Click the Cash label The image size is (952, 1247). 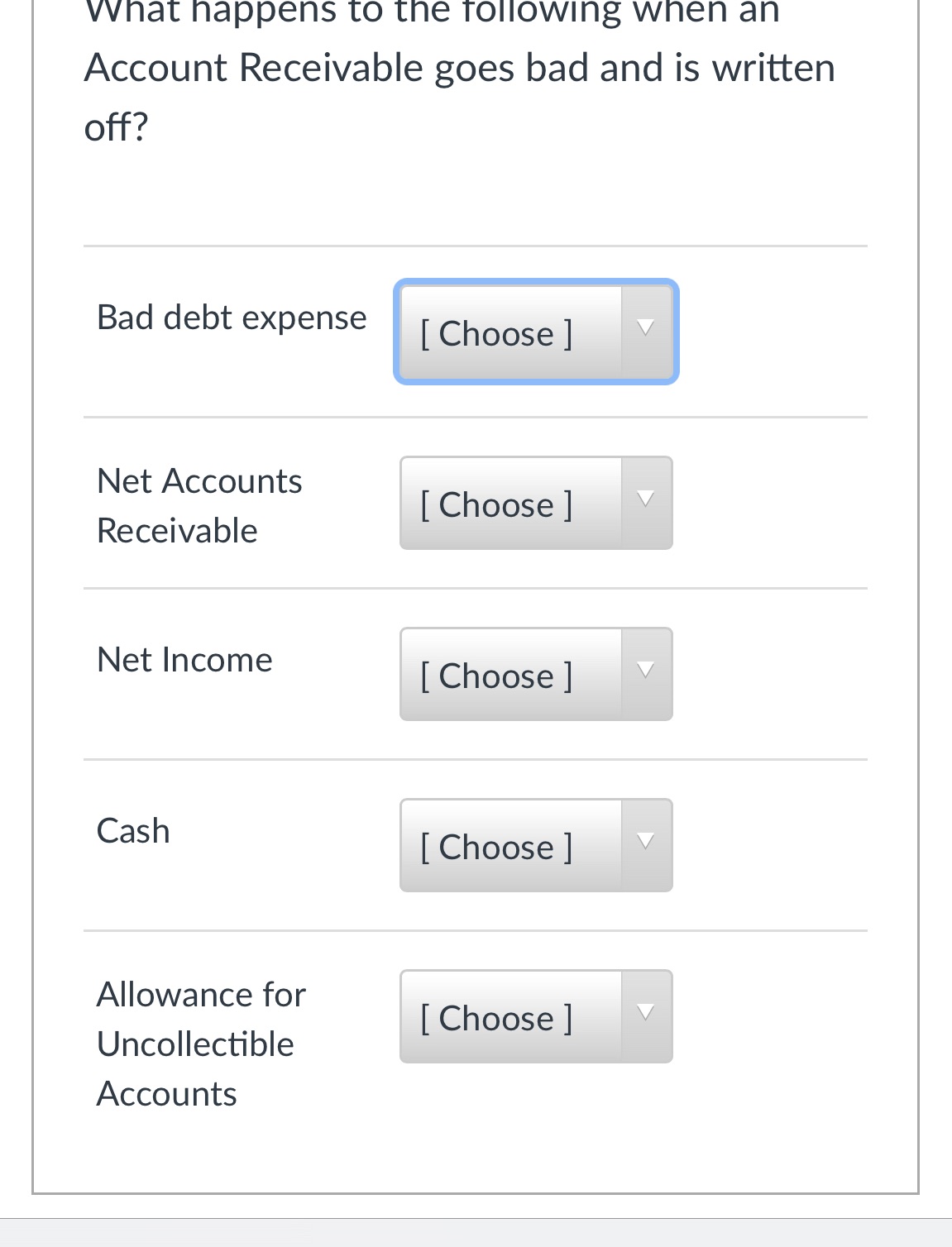point(132,831)
